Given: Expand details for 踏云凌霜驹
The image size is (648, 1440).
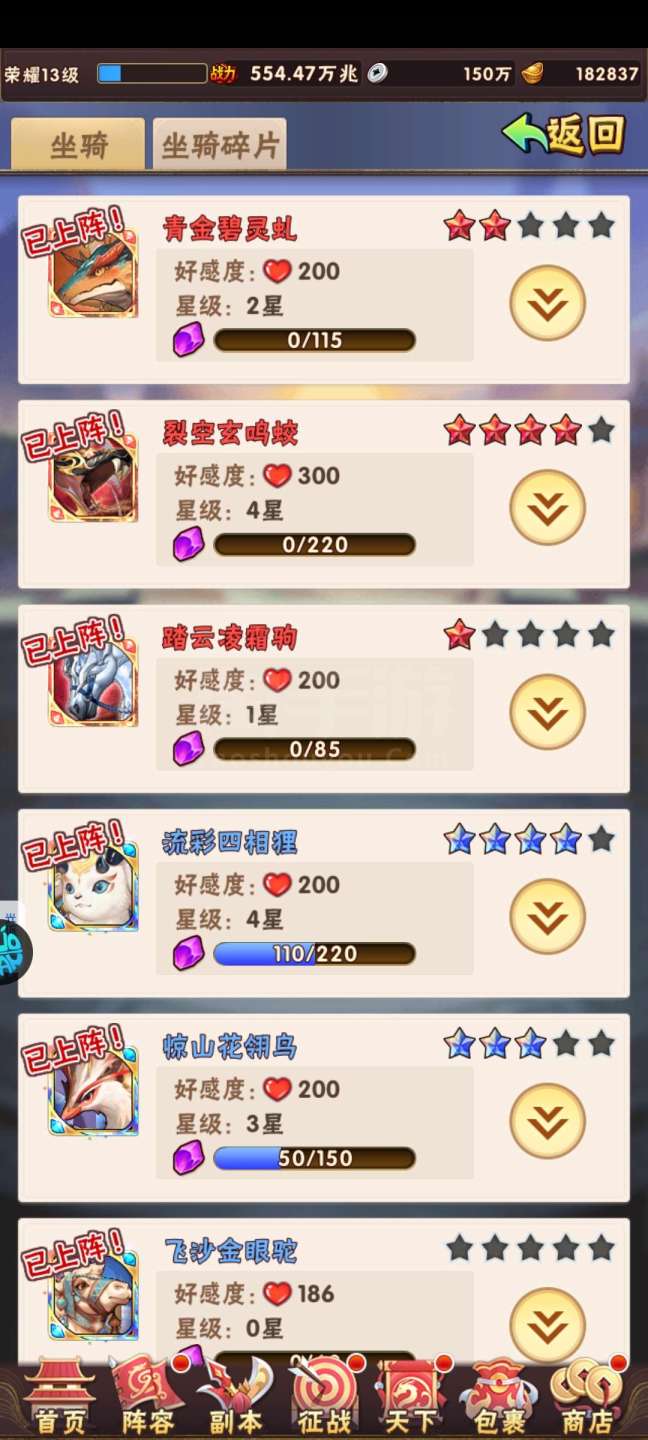Looking at the screenshot, I should click(547, 712).
